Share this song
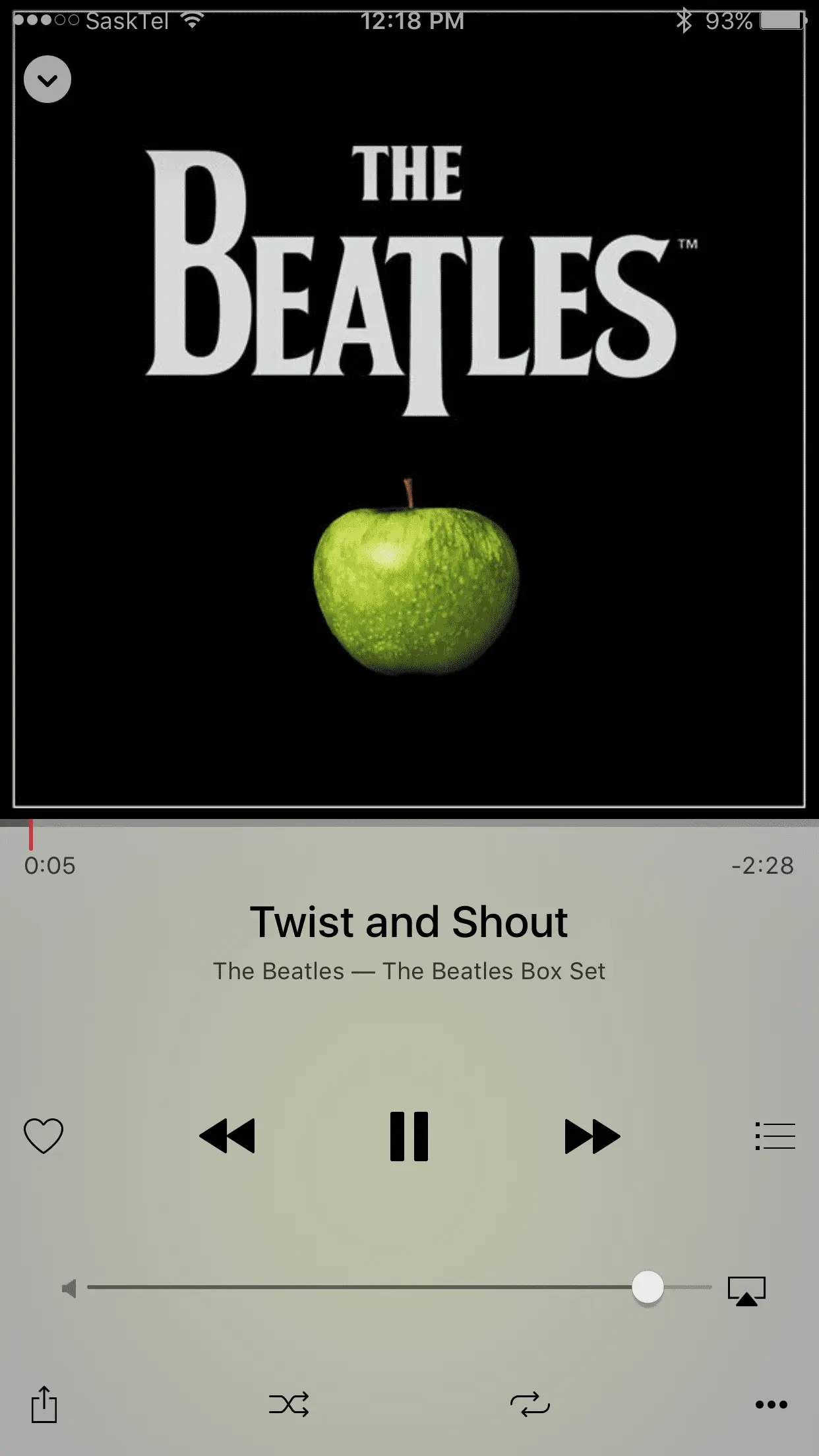819x1456 pixels. coord(44,1404)
